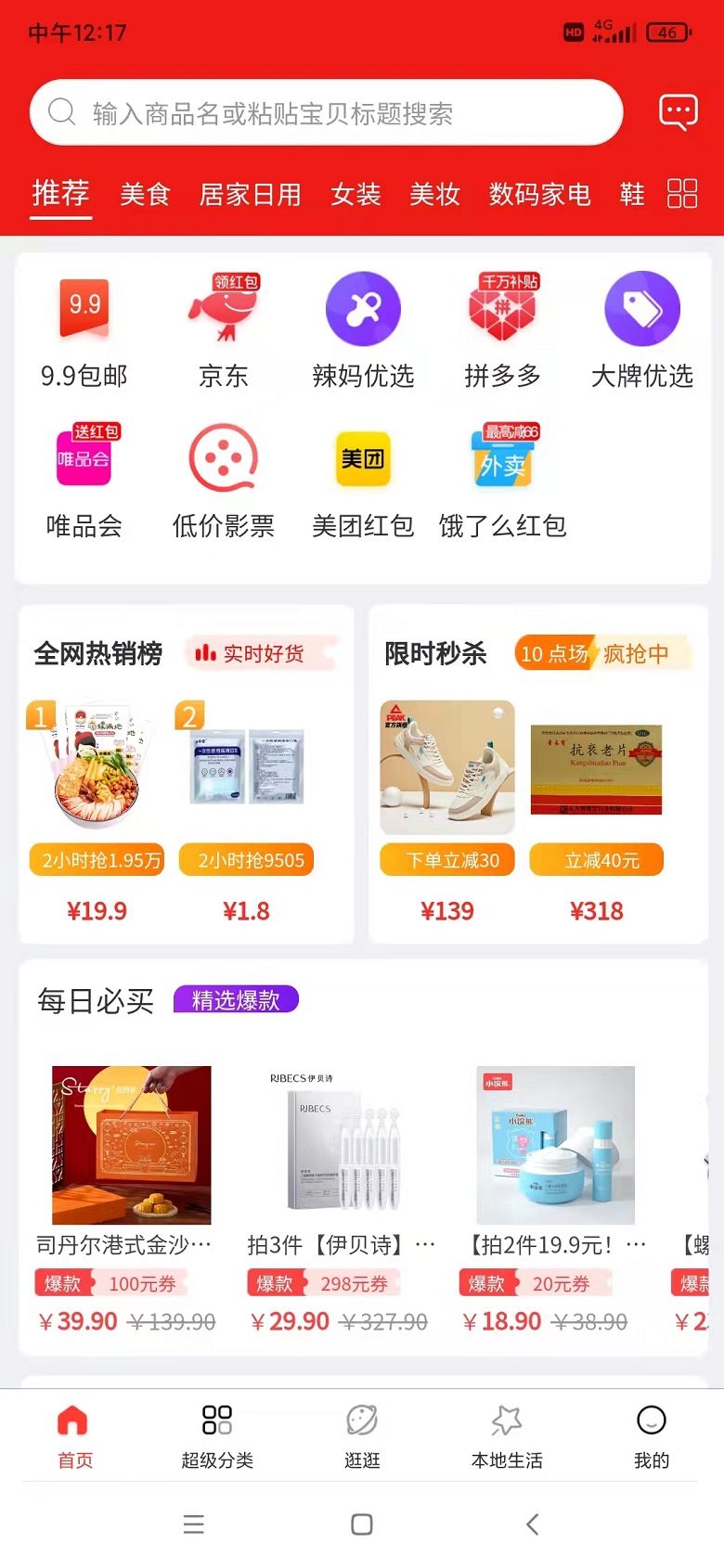This screenshot has height=1568, width=724.
Task: Select the 数码家电 category tab
Action: coord(539,194)
